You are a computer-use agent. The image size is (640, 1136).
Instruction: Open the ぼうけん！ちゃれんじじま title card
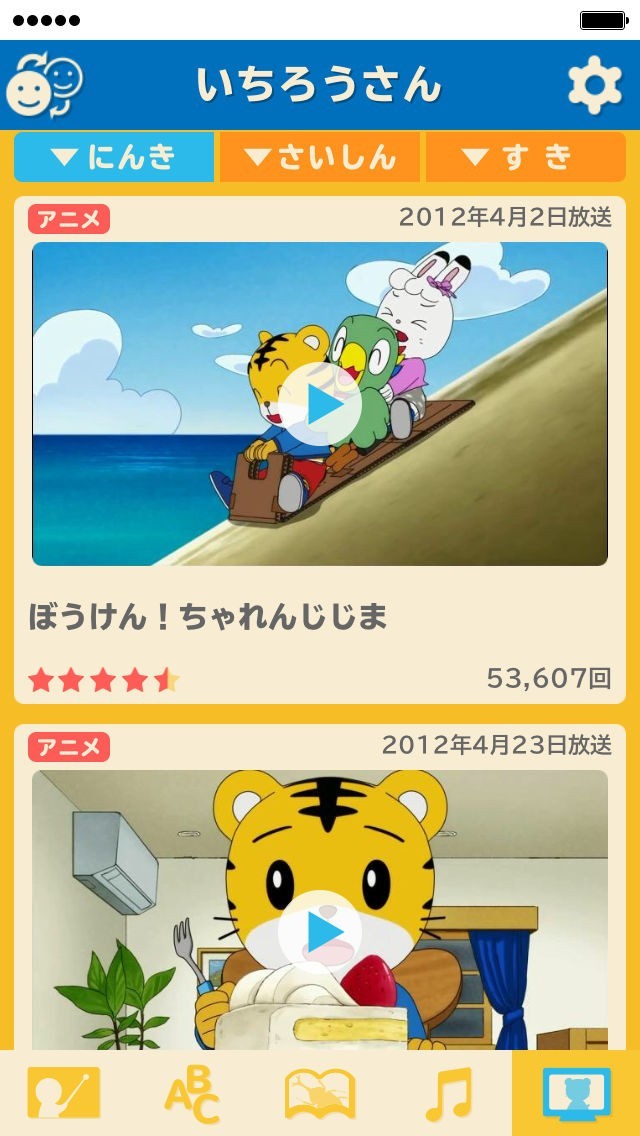(x=208, y=618)
